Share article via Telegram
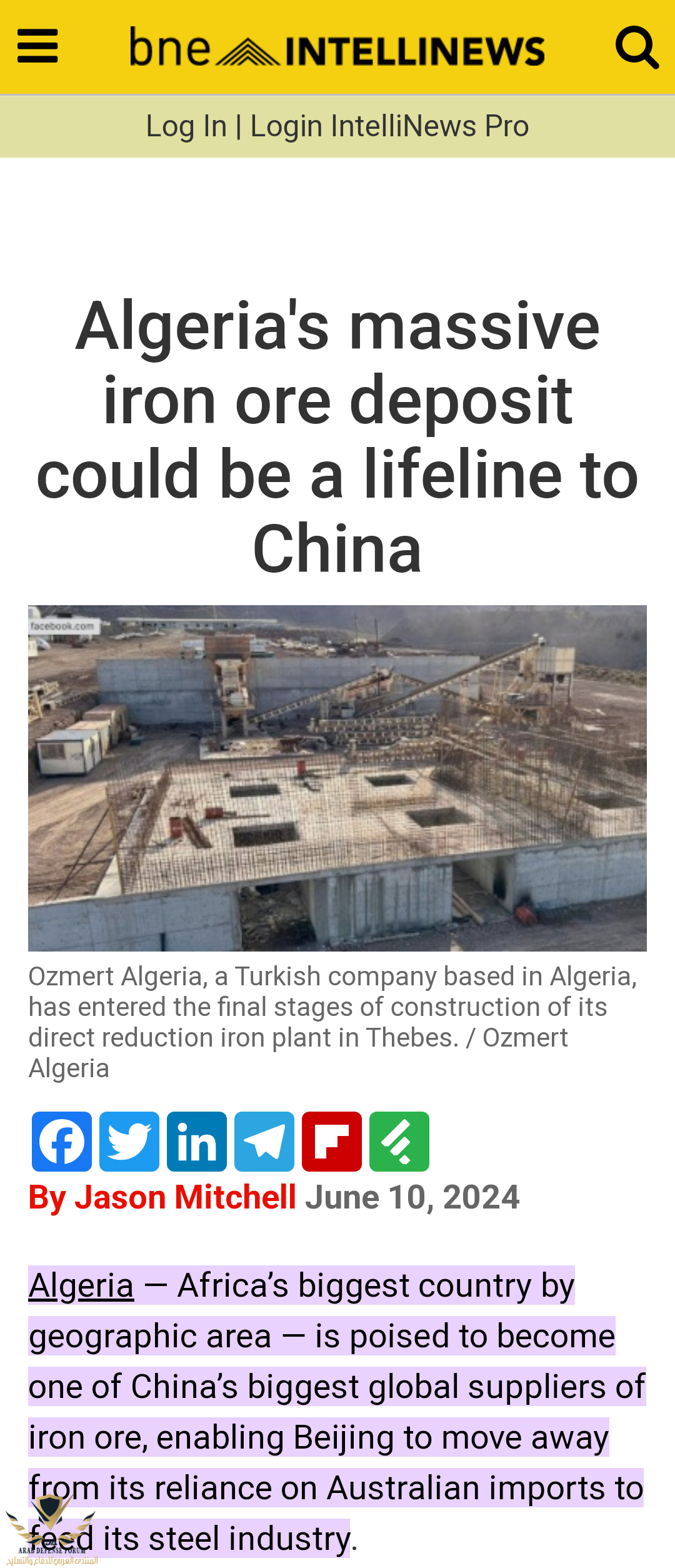The image size is (675, 1568). click(264, 1142)
